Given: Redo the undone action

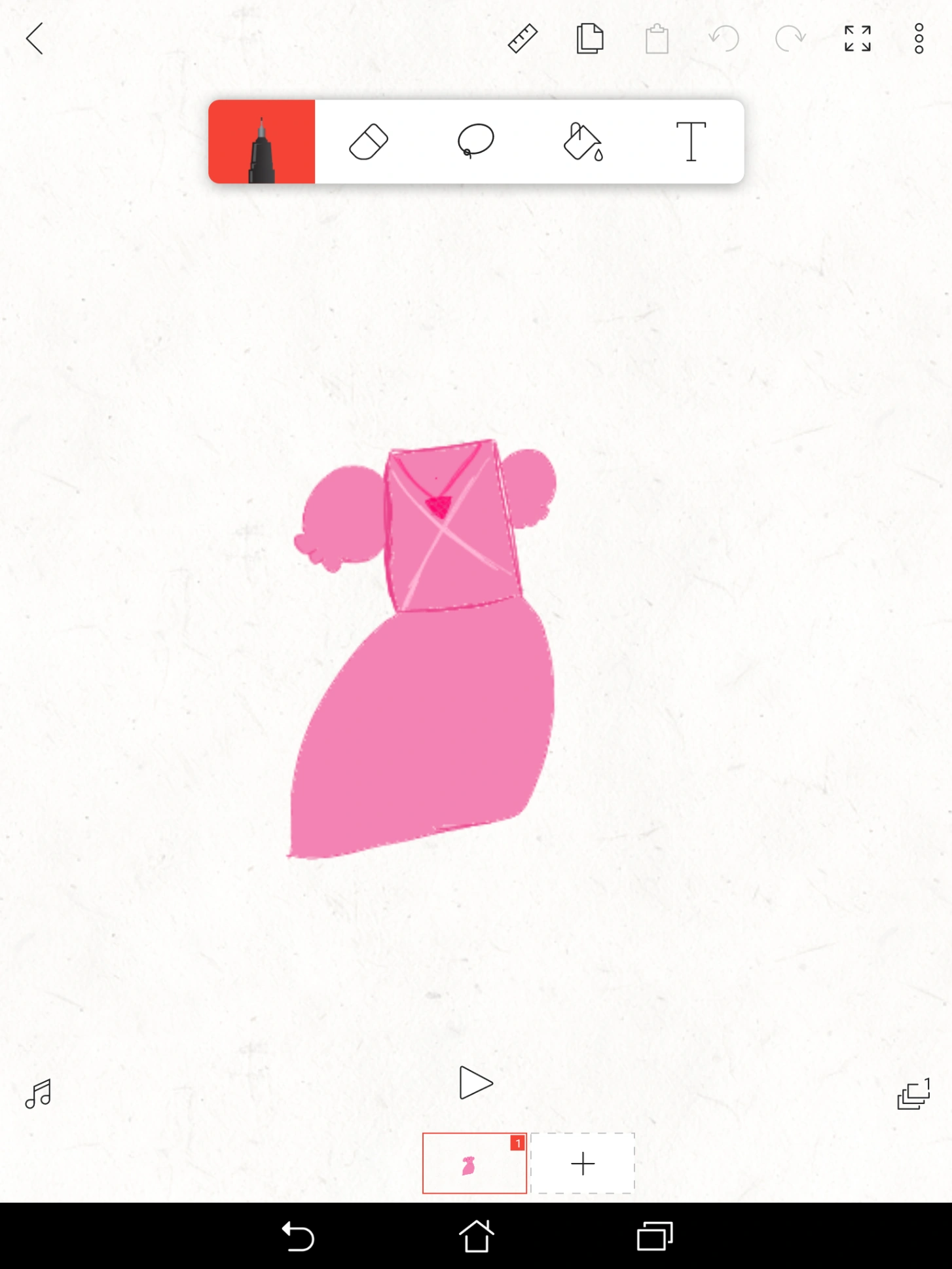Looking at the screenshot, I should (790, 39).
